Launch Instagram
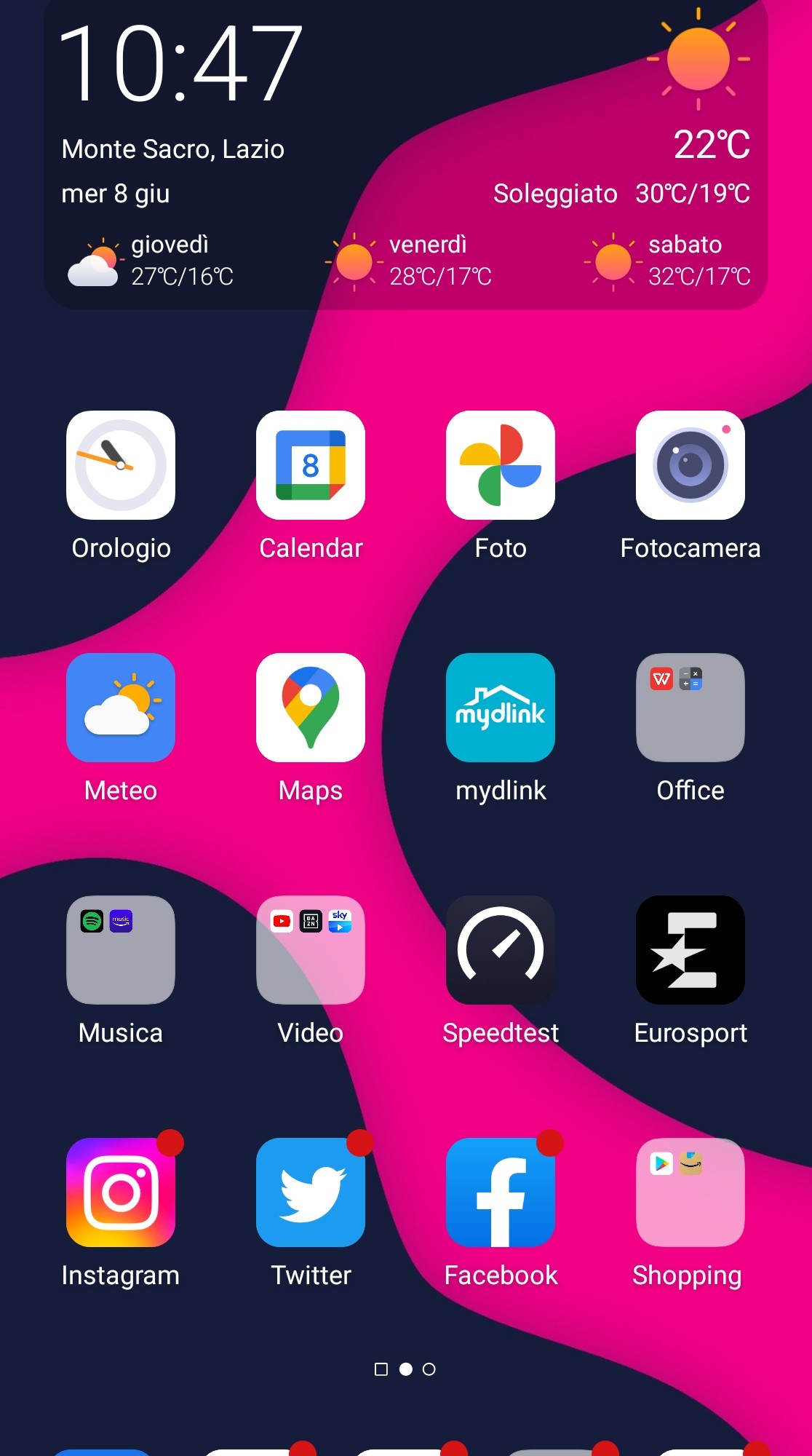Image resolution: width=812 pixels, height=1456 pixels. point(121,1192)
